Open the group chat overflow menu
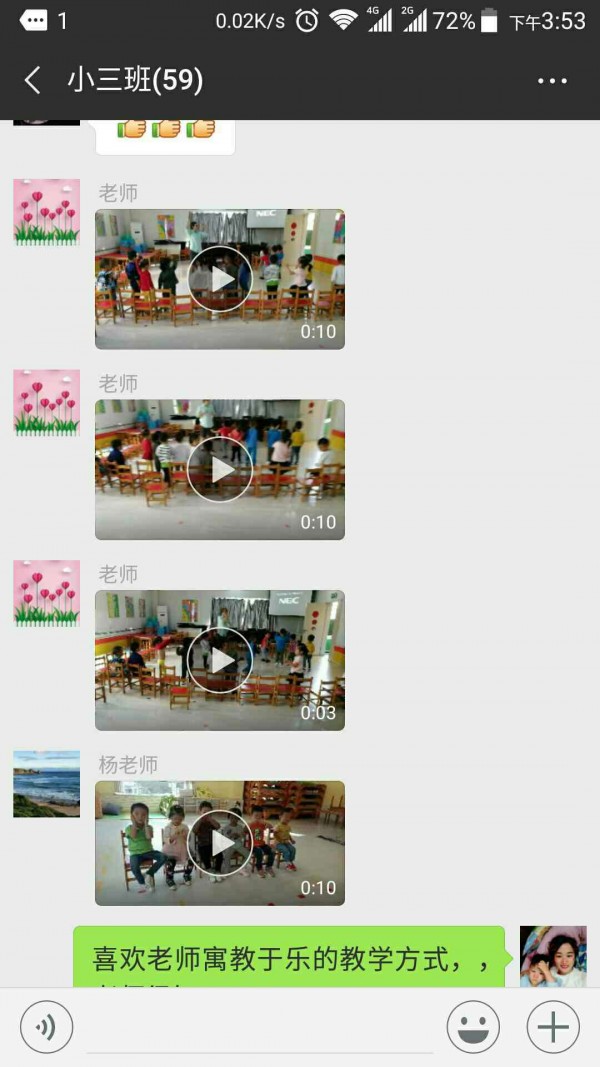600x1067 pixels. (x=552, y=81)
